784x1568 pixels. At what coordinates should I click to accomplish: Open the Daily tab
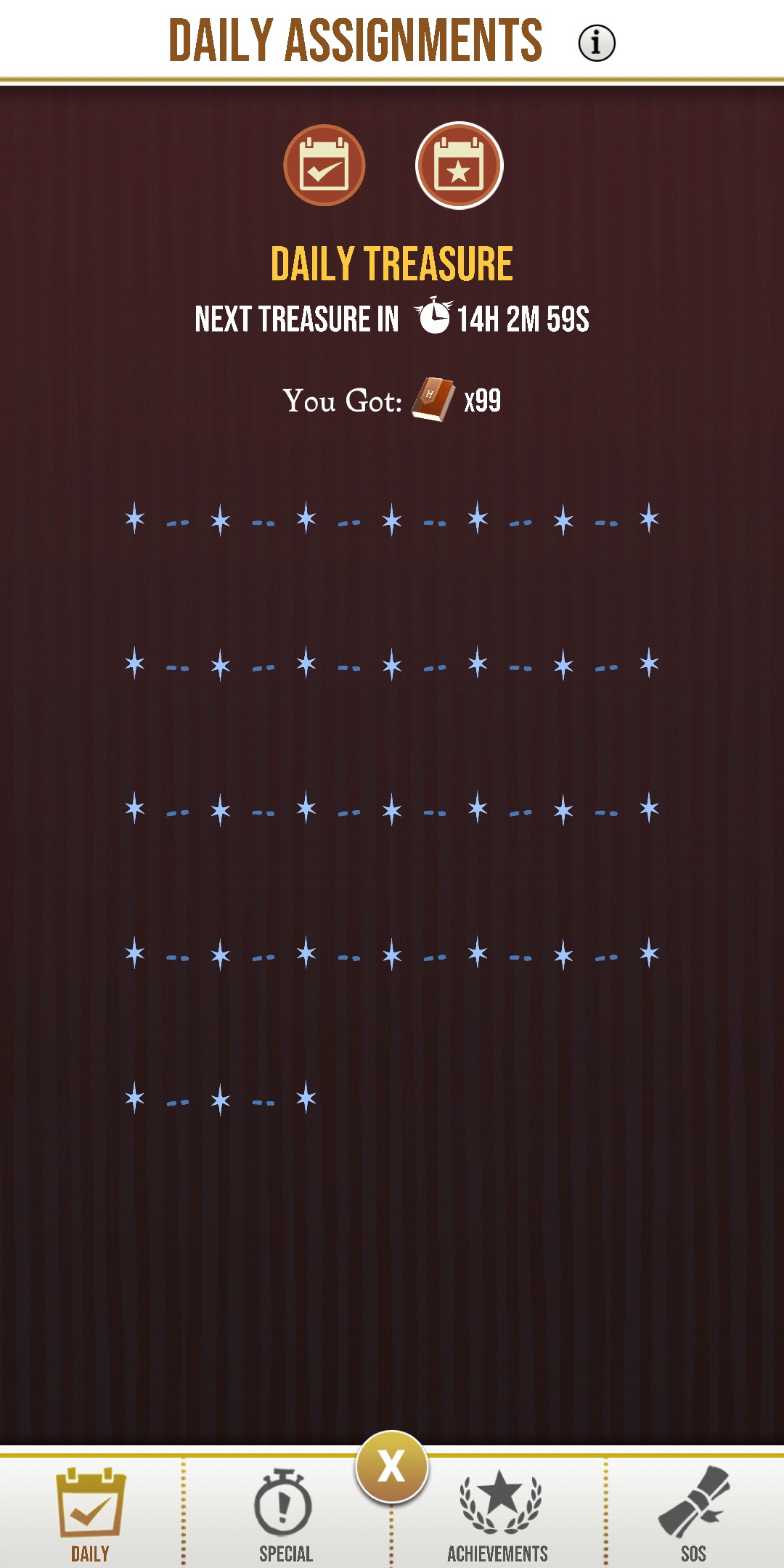click(91, 1513)
